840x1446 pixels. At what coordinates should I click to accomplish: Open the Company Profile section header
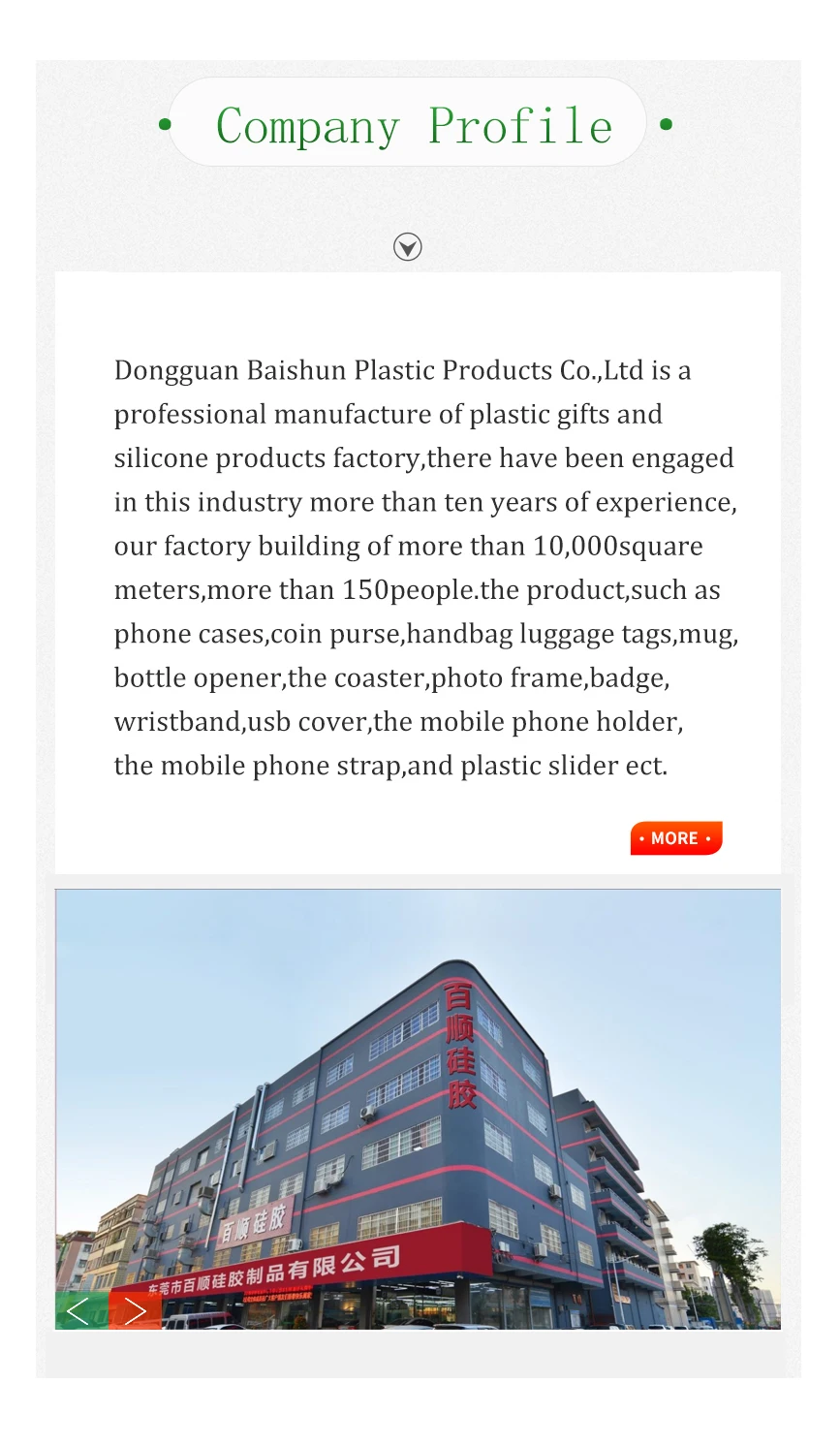tap(415, 125)
